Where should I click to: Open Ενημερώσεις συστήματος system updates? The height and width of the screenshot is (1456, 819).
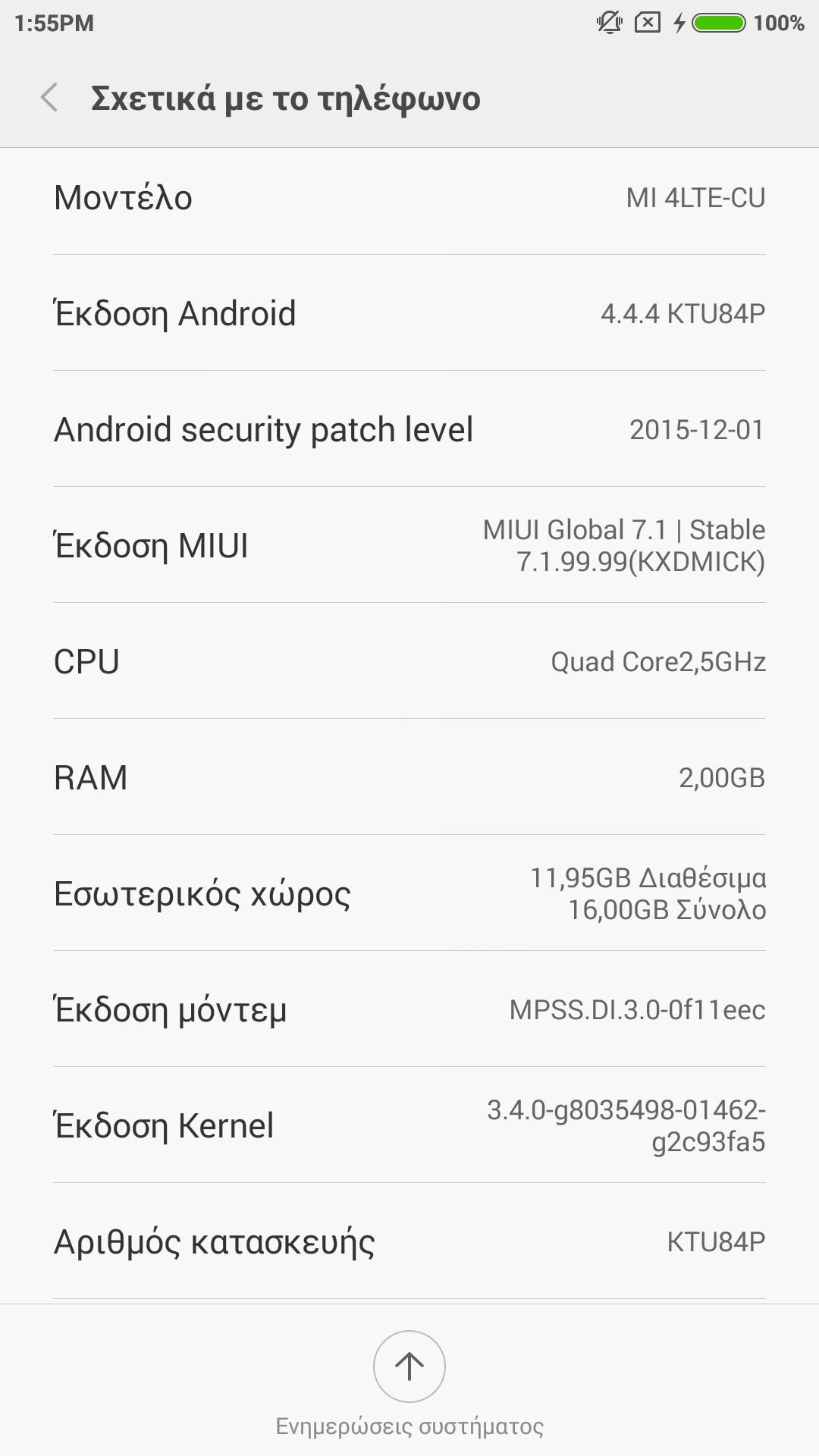tap(409, 1367)
